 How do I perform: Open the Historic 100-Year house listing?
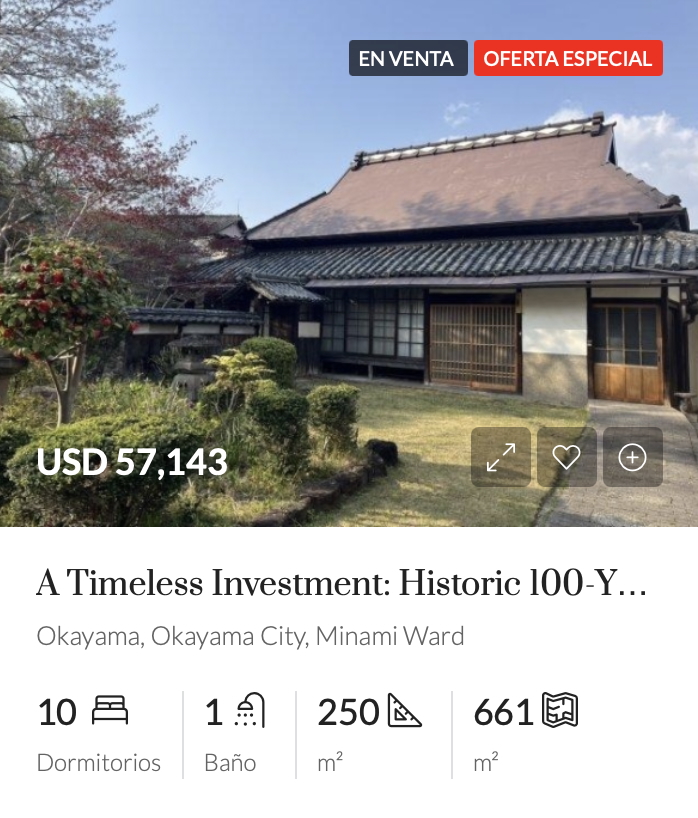coord(341,583)
